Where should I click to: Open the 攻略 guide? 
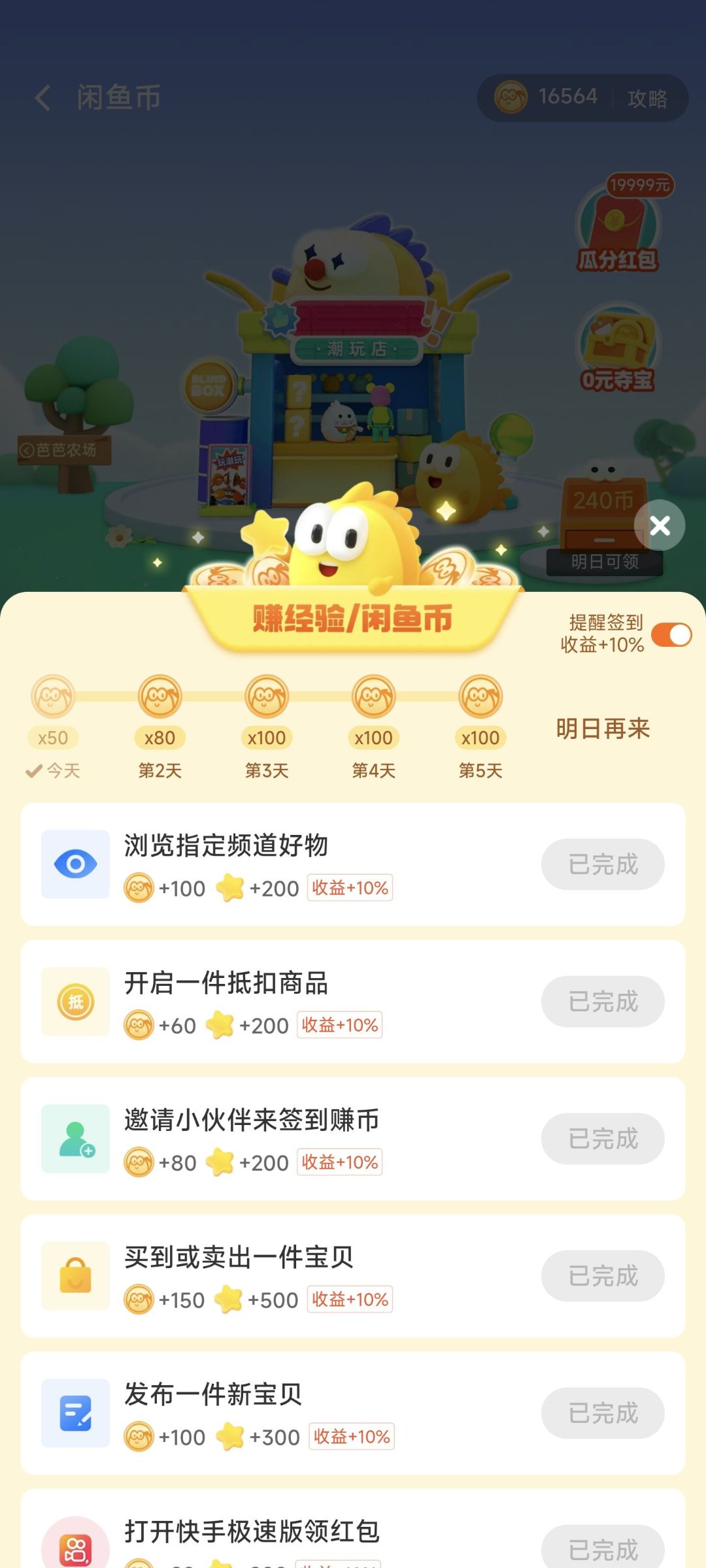pyautogui.click(x=647, y=97)
